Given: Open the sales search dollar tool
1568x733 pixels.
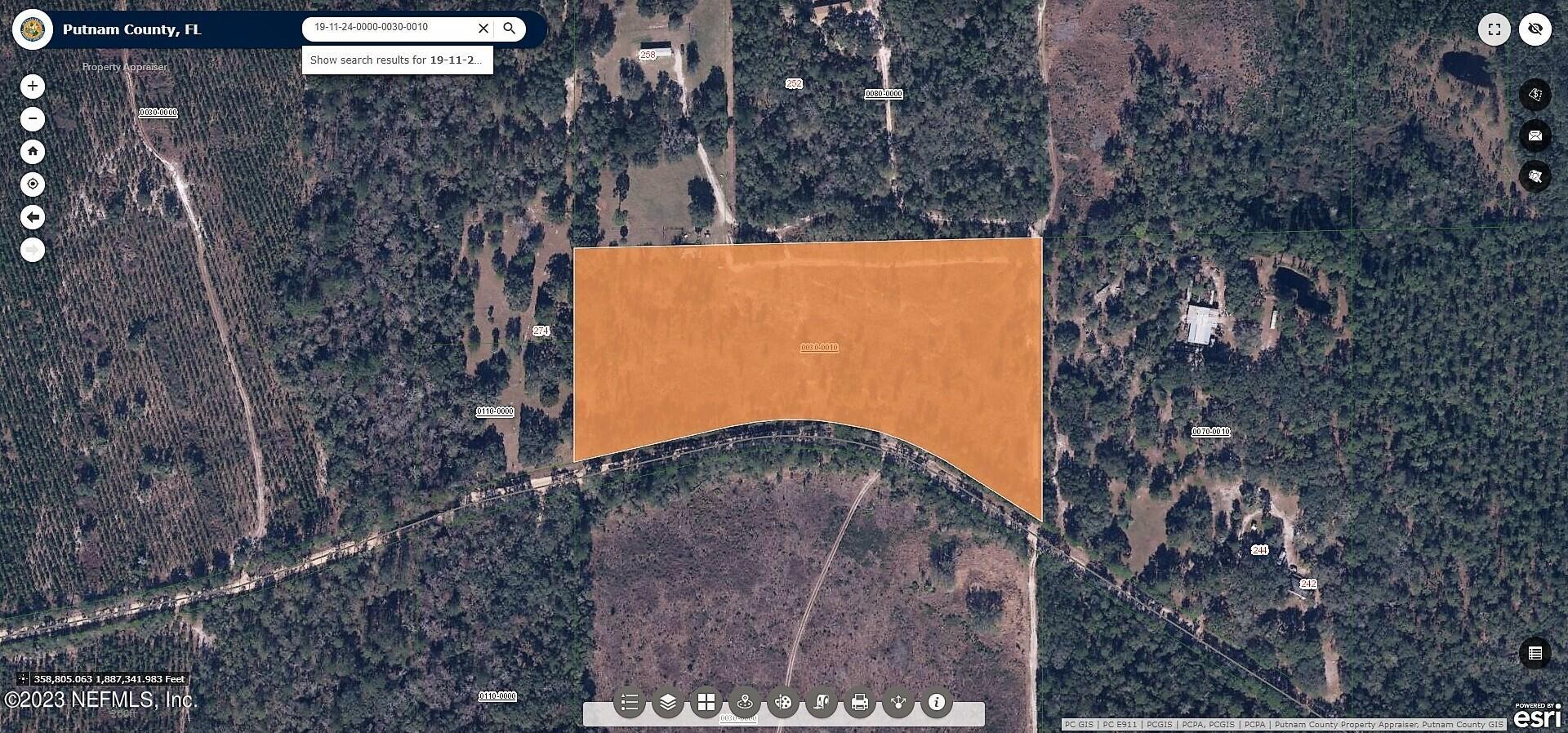Looking at the screenshot, I should pos(1535,95).
